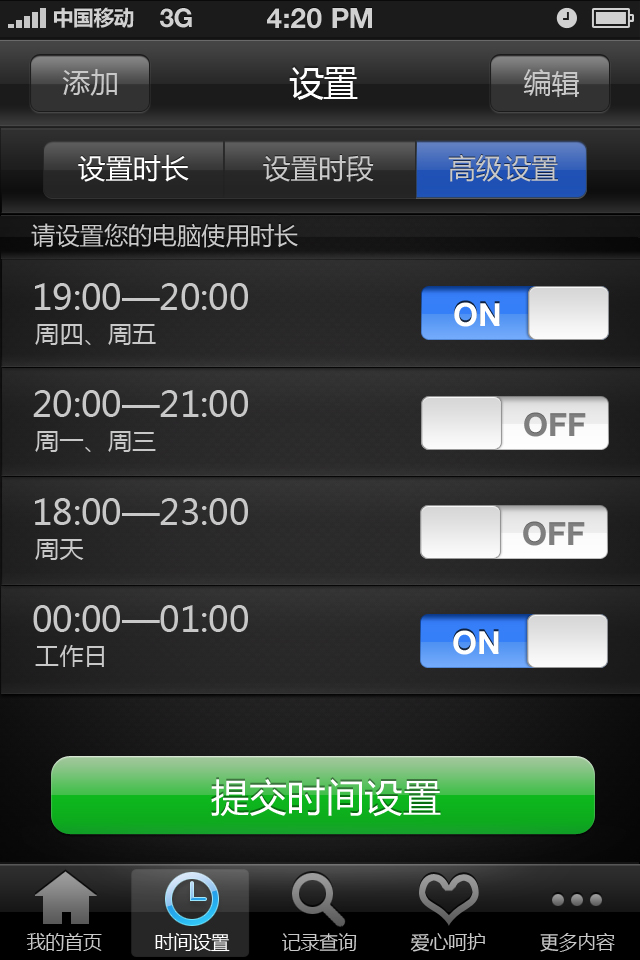Image resolution: width=640 pixels, height=960 pixels.
Task: Tap the 编辑 button
Action: point(550,84)
